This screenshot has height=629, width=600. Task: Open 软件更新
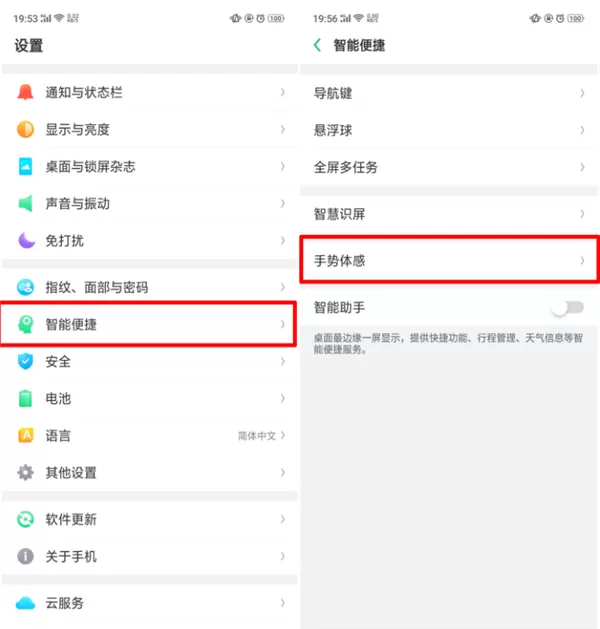point(149,519)
